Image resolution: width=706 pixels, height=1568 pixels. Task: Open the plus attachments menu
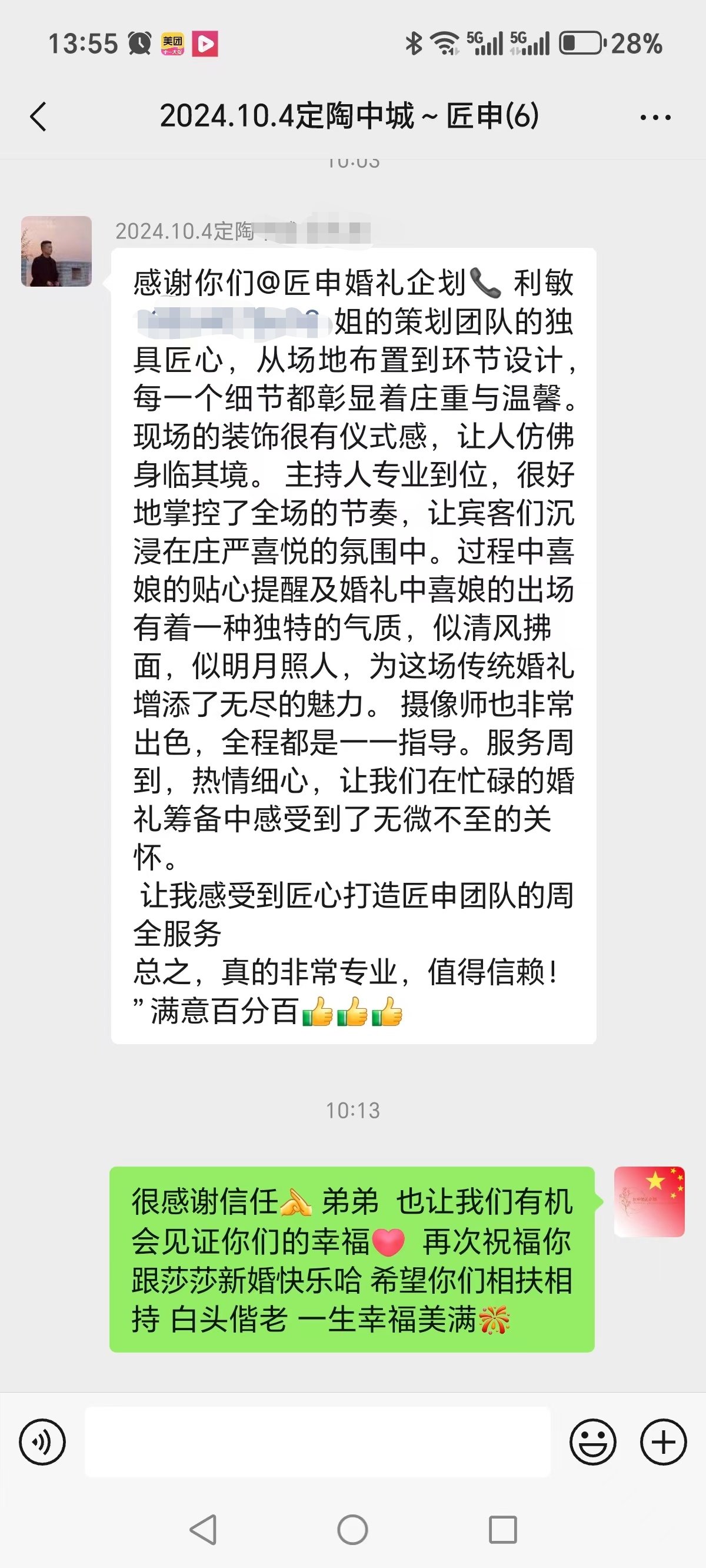point(664,1441)
